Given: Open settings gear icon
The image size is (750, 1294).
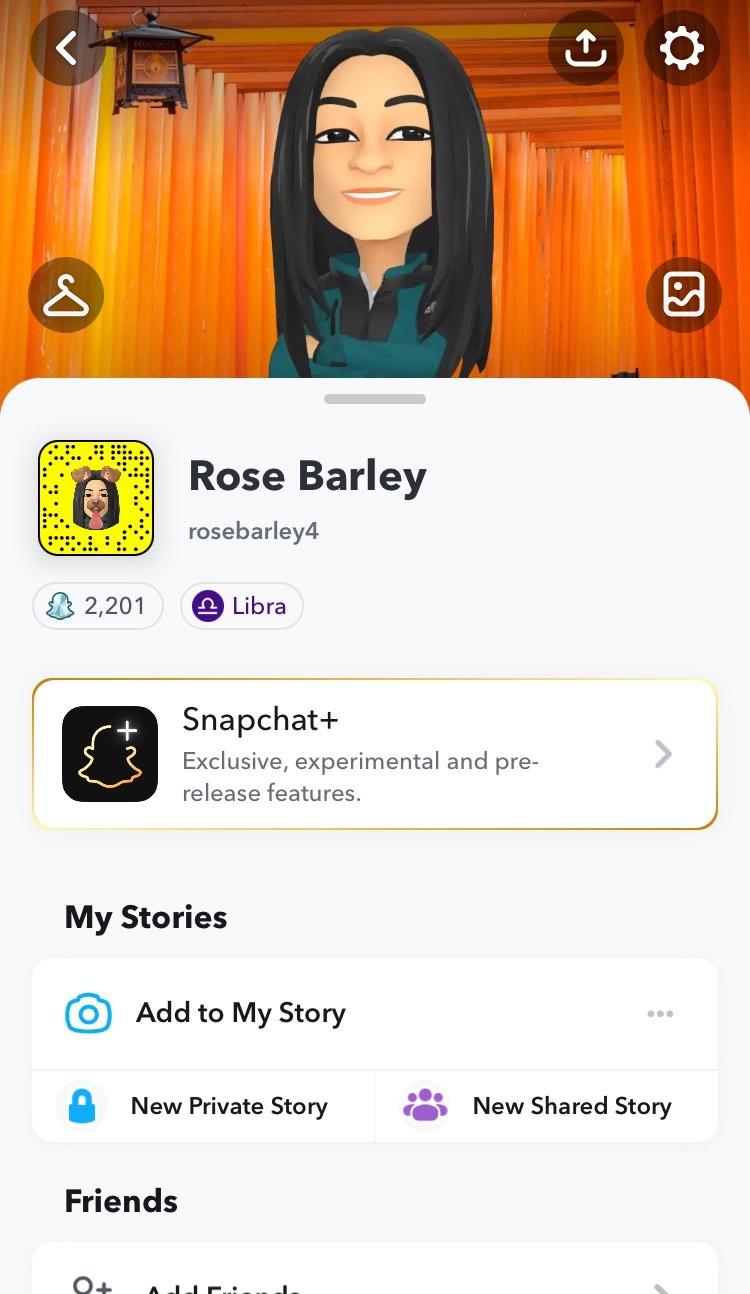Looking at the screenshot, I should tap(682, 47).
